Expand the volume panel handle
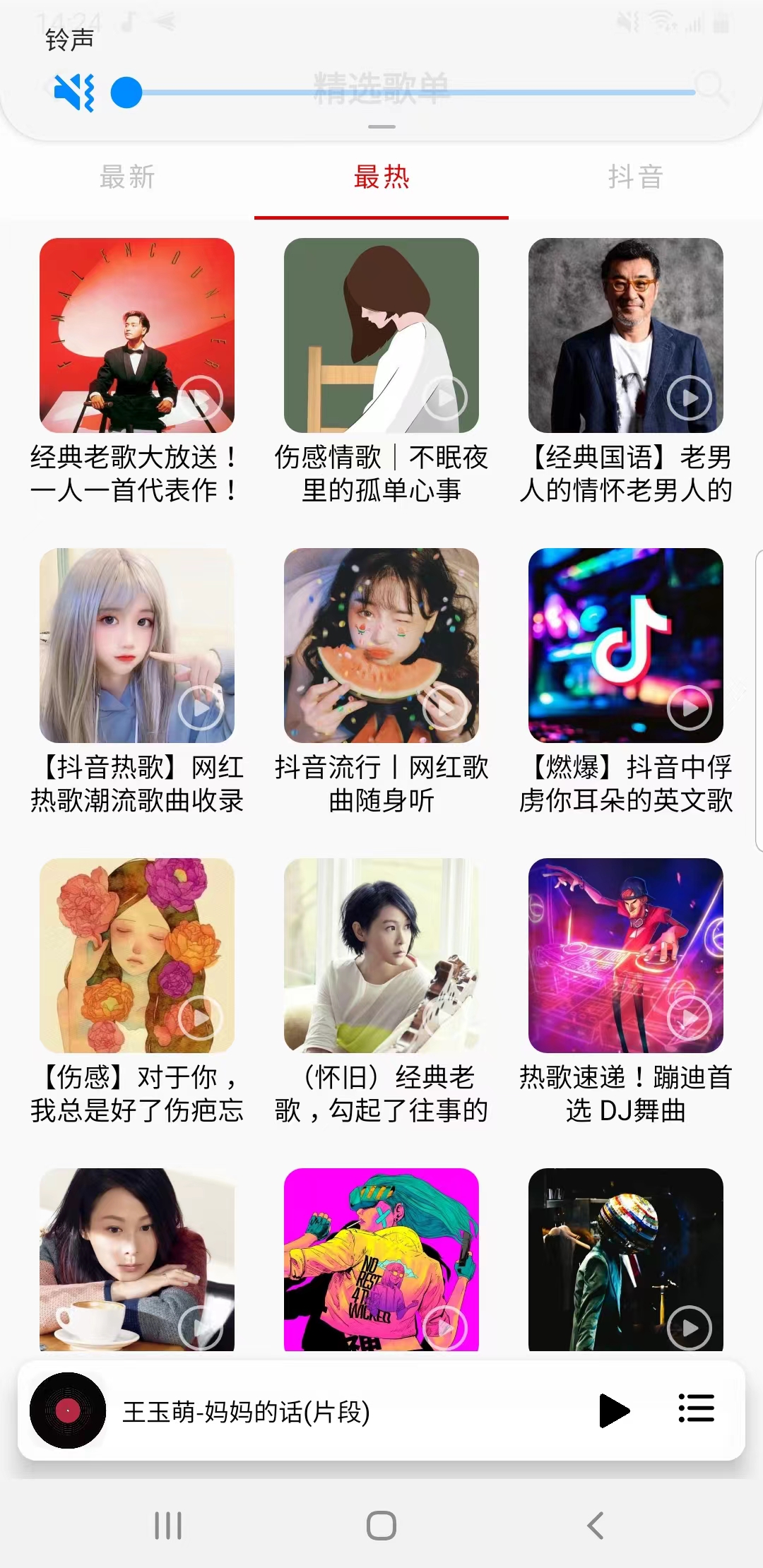 coord(381,127)
